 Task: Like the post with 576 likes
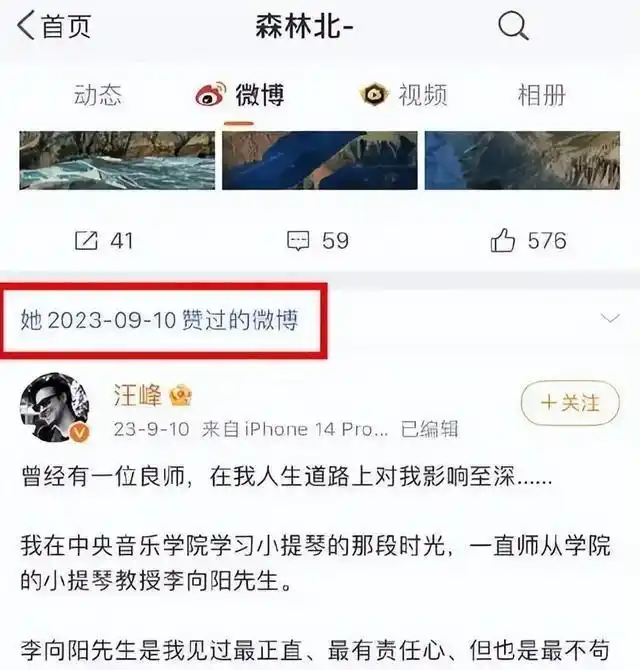pos(528,241)
